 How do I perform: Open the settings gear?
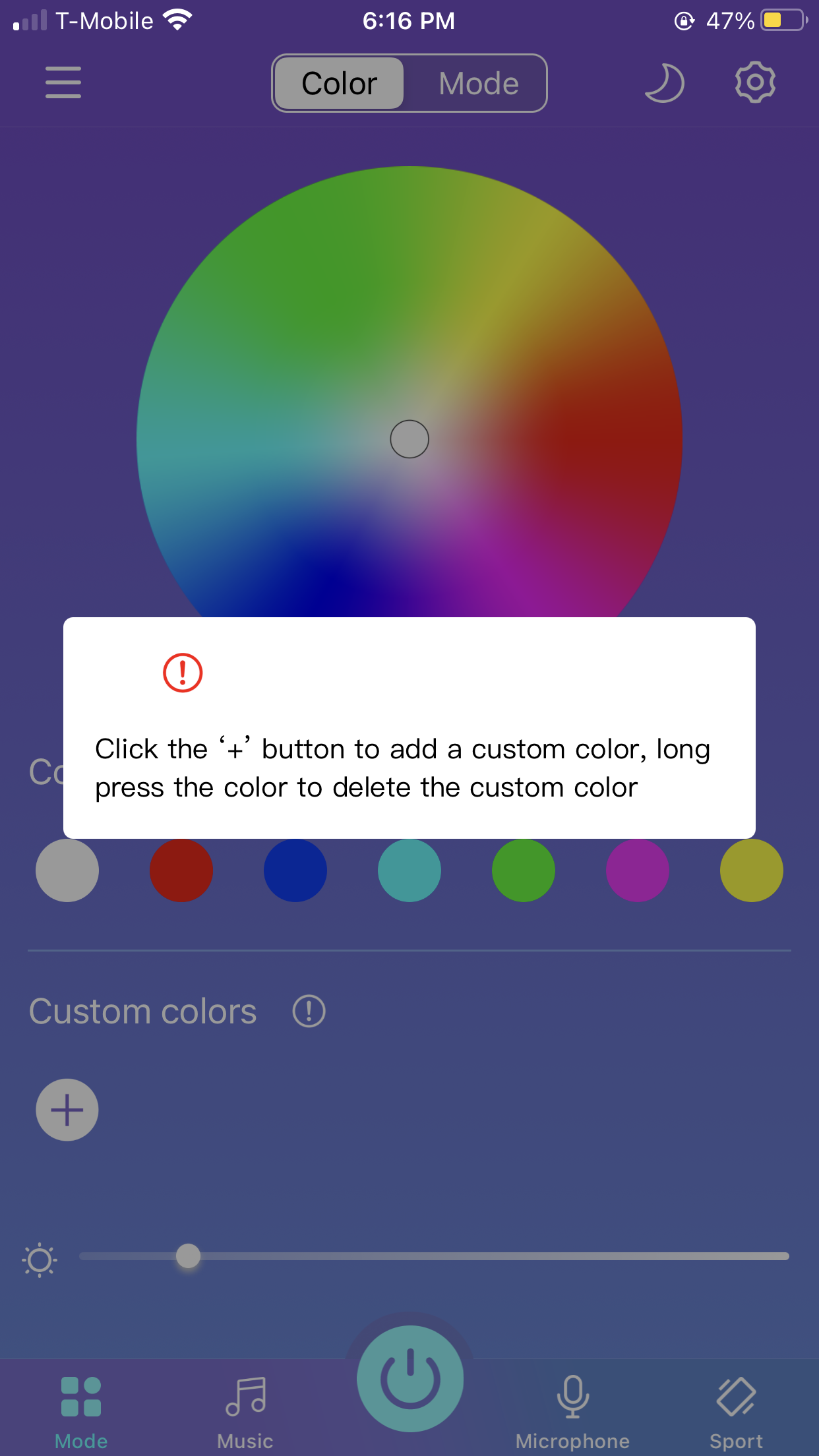(755, 82)
